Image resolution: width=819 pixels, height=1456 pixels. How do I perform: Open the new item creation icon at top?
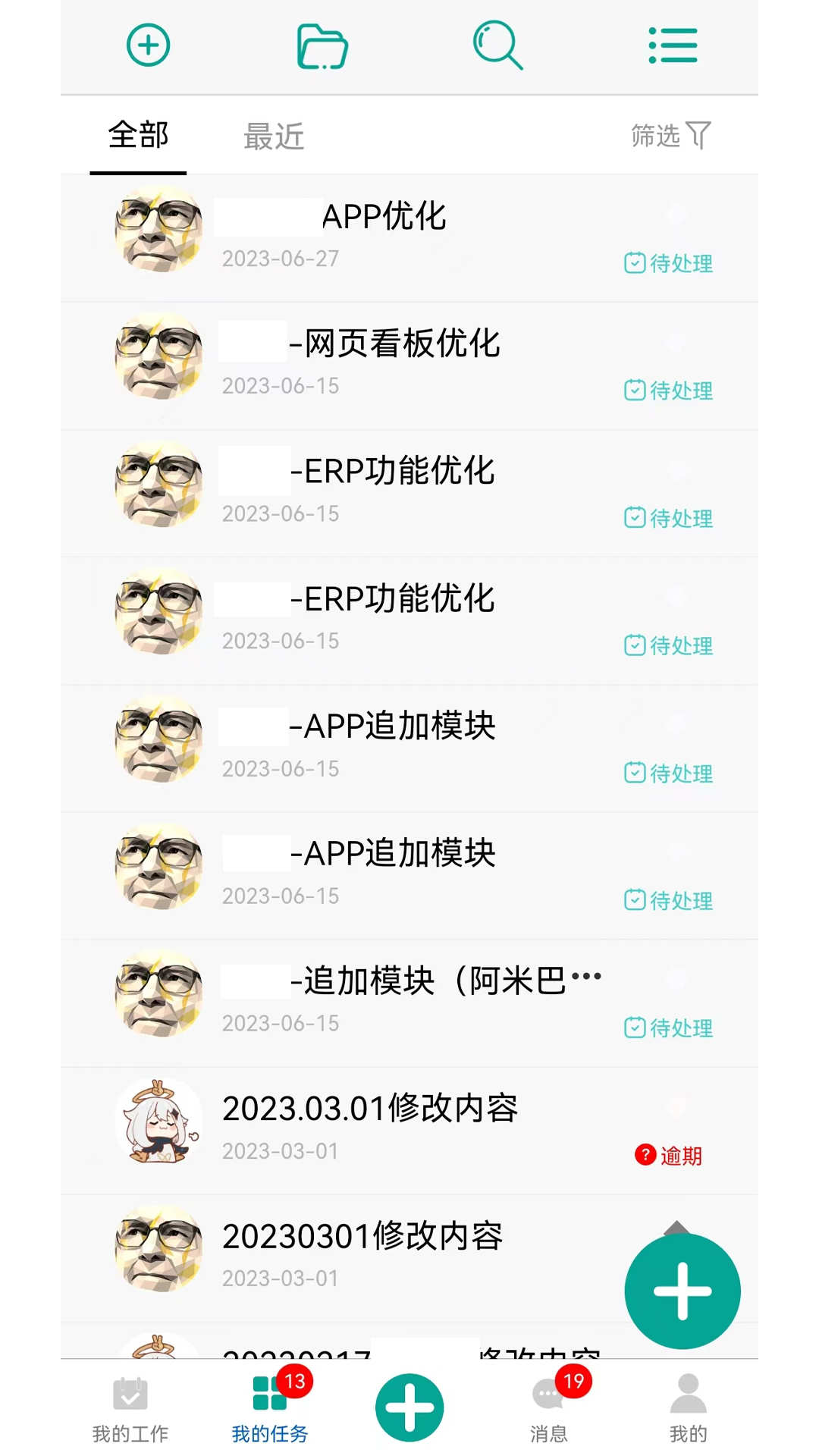tap(149, 45)
